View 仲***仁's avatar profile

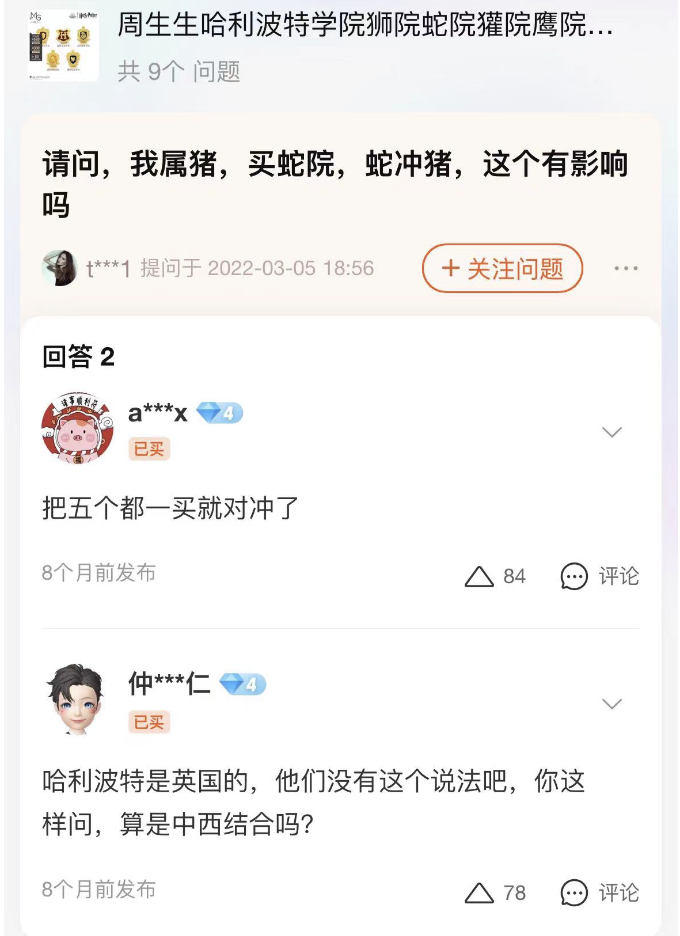[x=77, y=699]
